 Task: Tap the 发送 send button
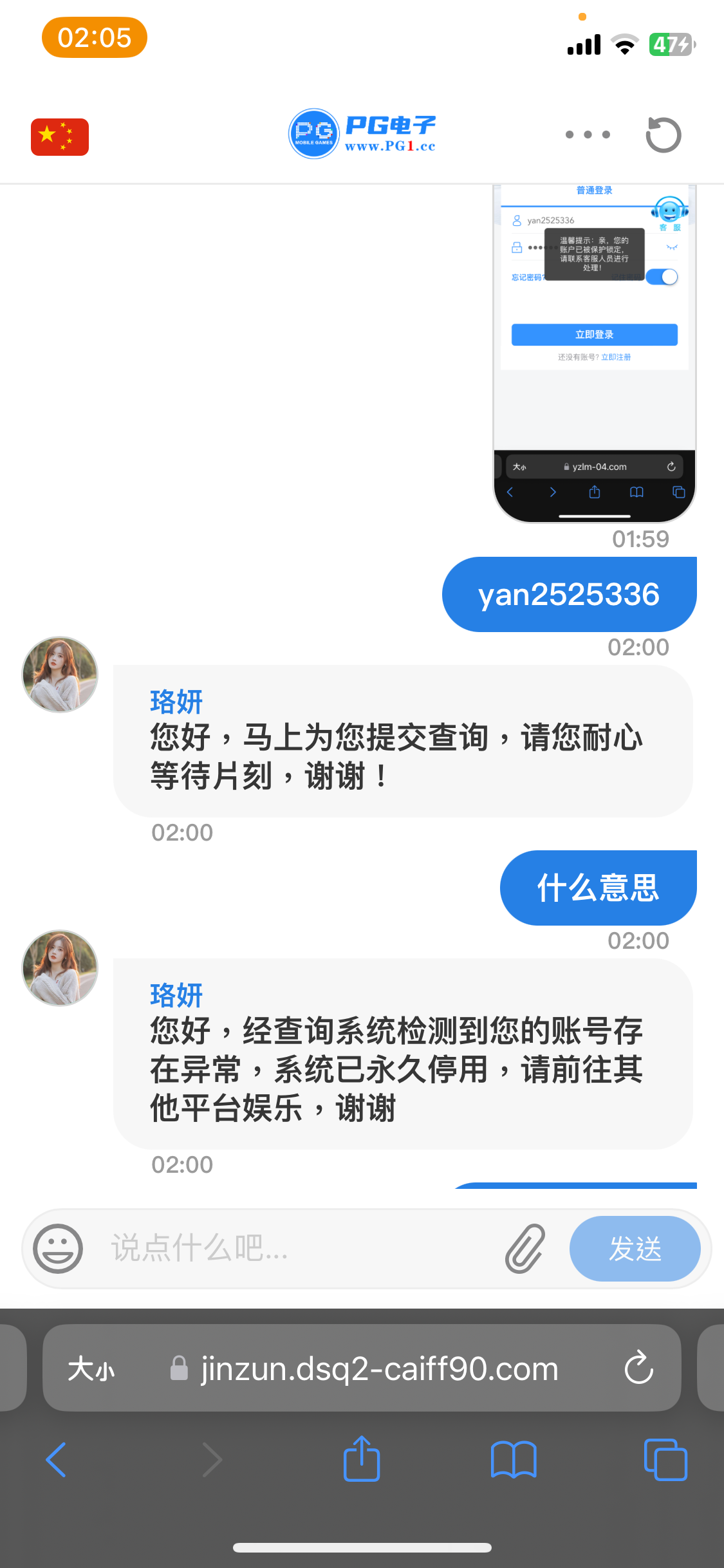pyautogui.click(x=635, y=1249)
